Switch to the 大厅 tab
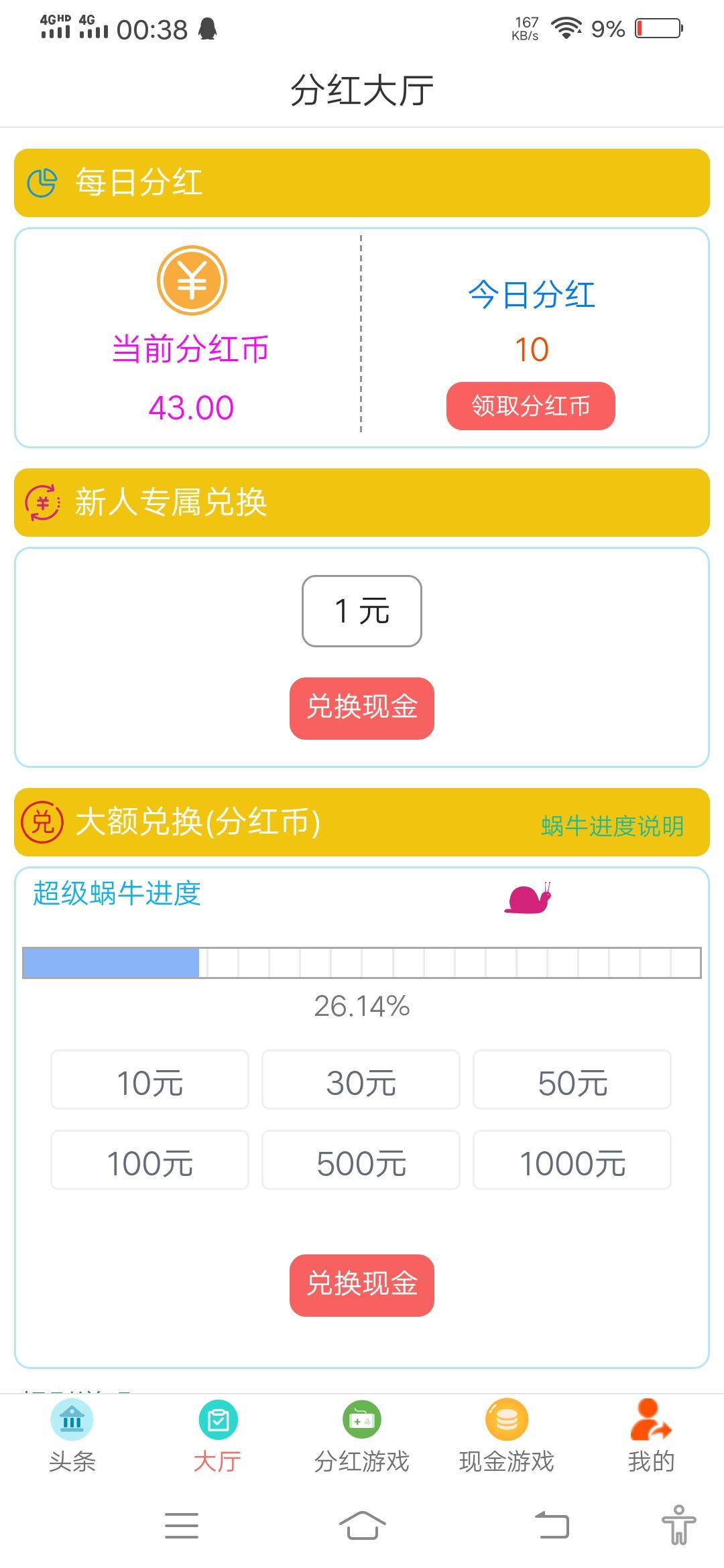This screenshot has height=1568, width=724. pos(217,1434)
